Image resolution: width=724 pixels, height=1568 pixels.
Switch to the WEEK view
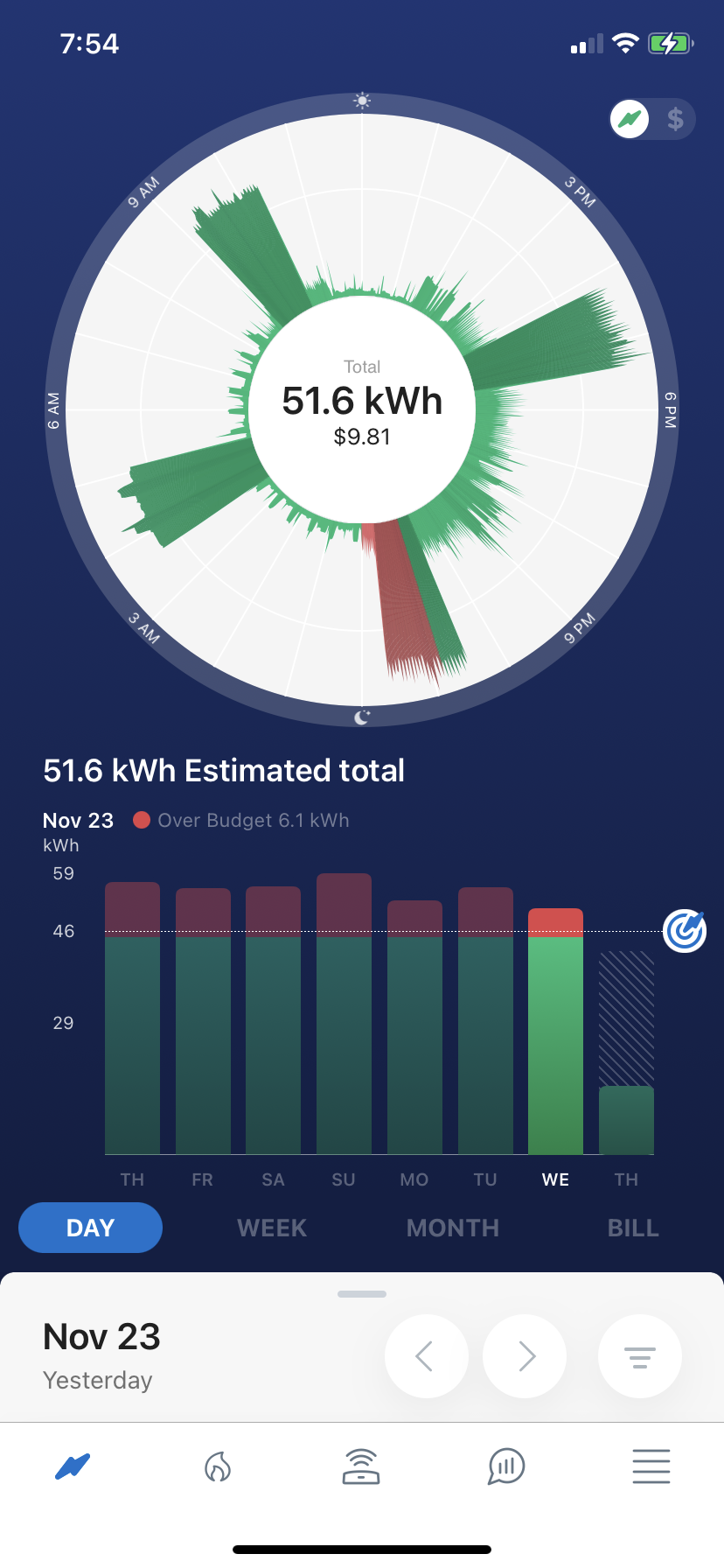click(272, 1228)
